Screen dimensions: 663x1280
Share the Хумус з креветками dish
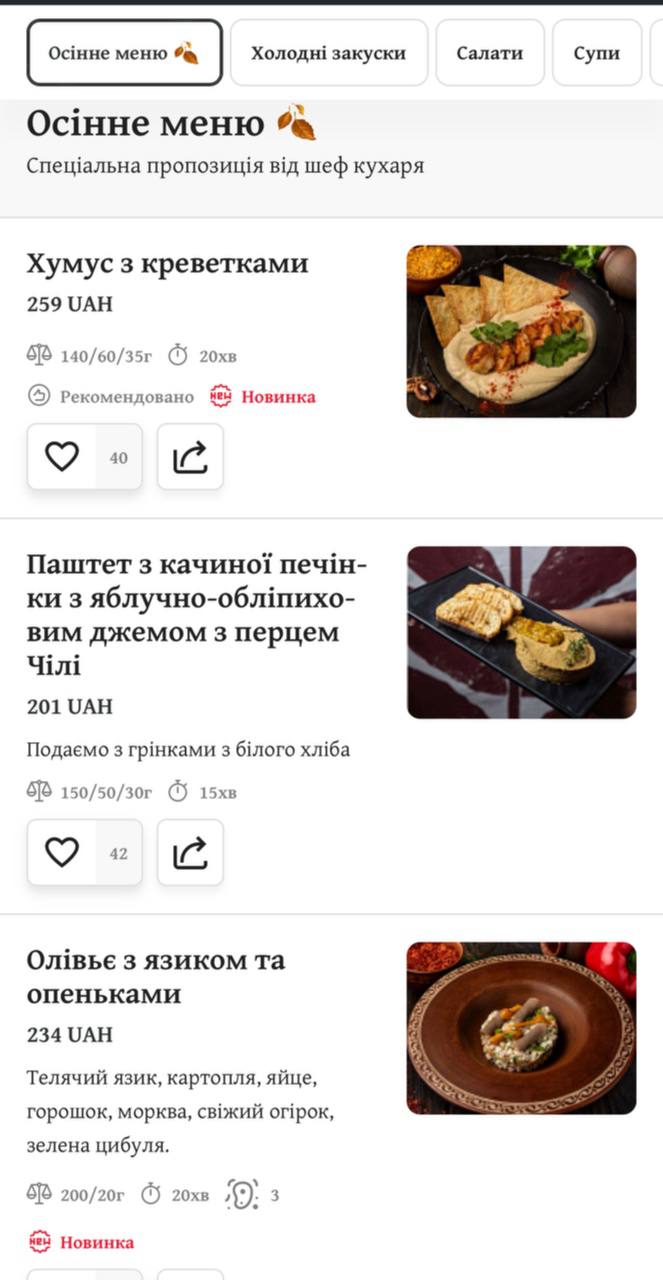point(190,457)
